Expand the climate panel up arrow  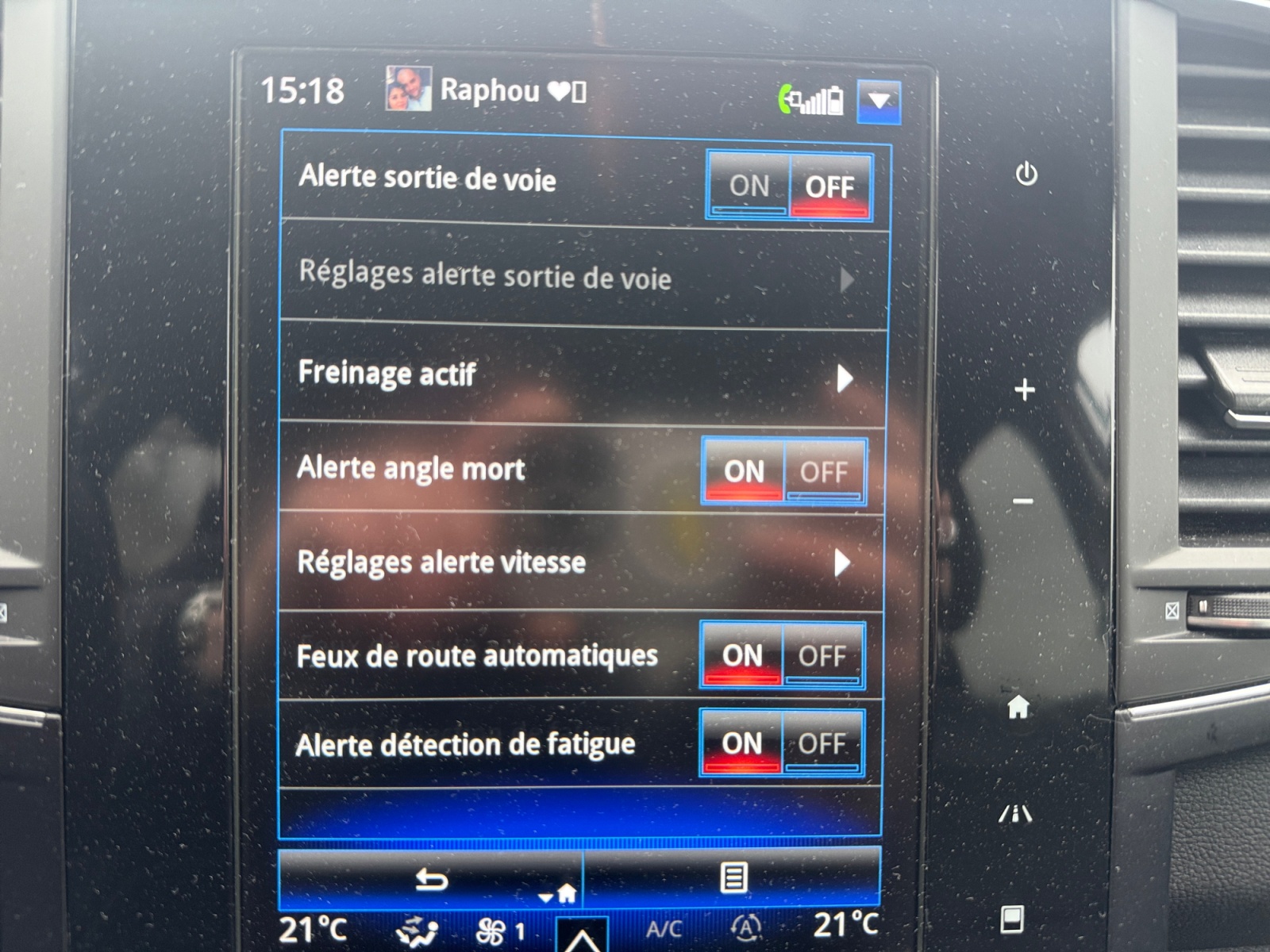[x=582, y=938]
